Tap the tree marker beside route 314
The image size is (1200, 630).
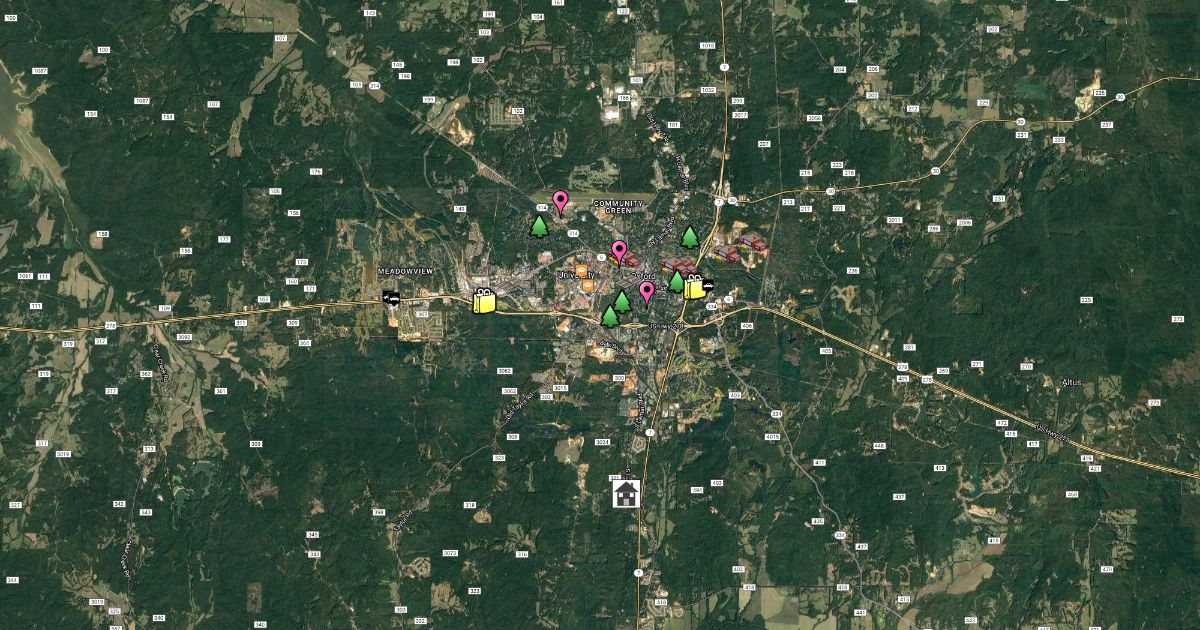[x=540, y=226]
